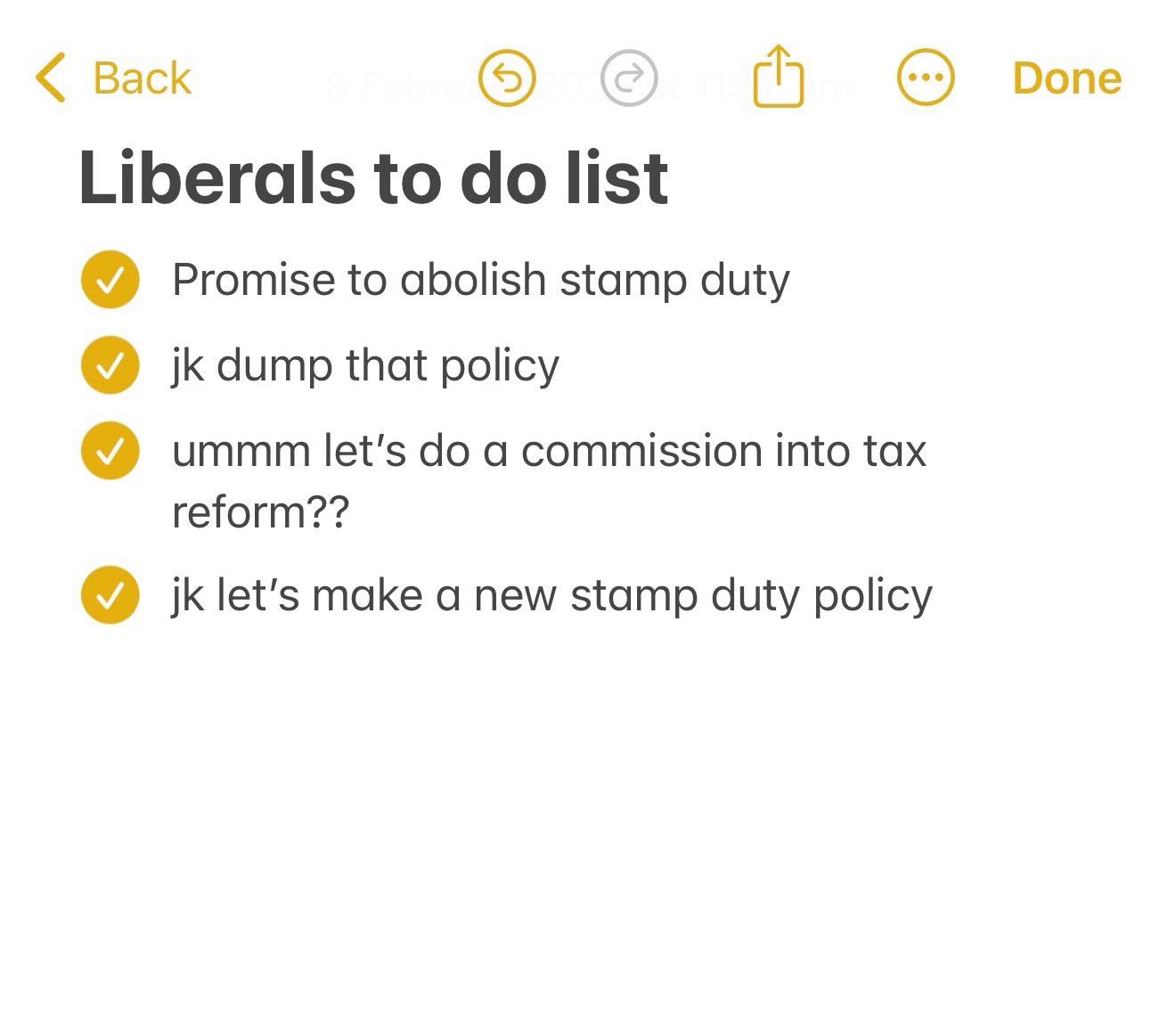Image resolution: width=1176 pixels, height=1030 pixels.
Task: Undo the last edit
Action: coord(507,78)
